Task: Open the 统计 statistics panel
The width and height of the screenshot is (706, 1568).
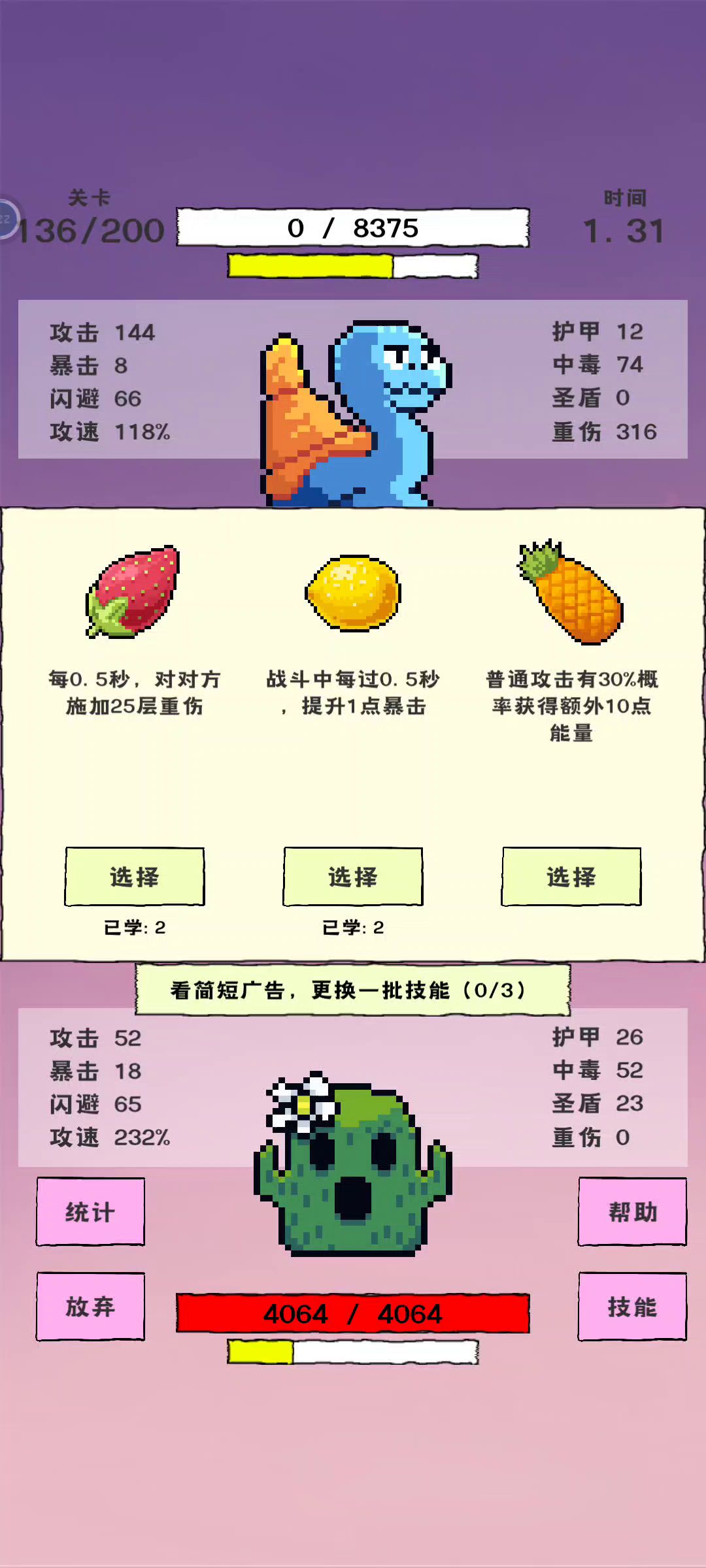Action: (x=90, y=1212)
